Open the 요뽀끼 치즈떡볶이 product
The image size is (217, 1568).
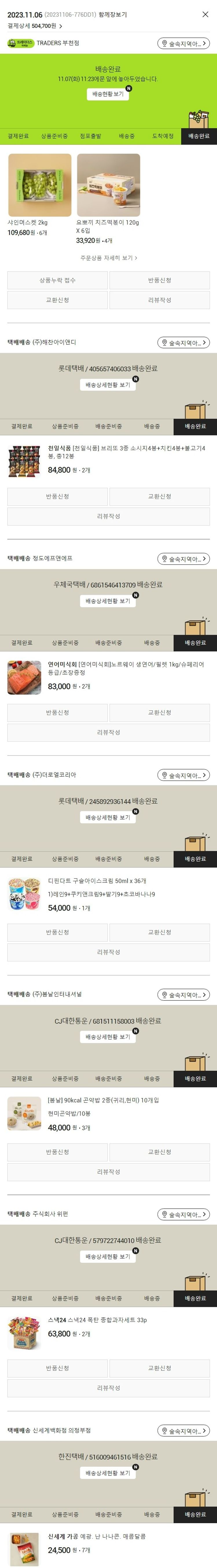click(x=108, y=185)
